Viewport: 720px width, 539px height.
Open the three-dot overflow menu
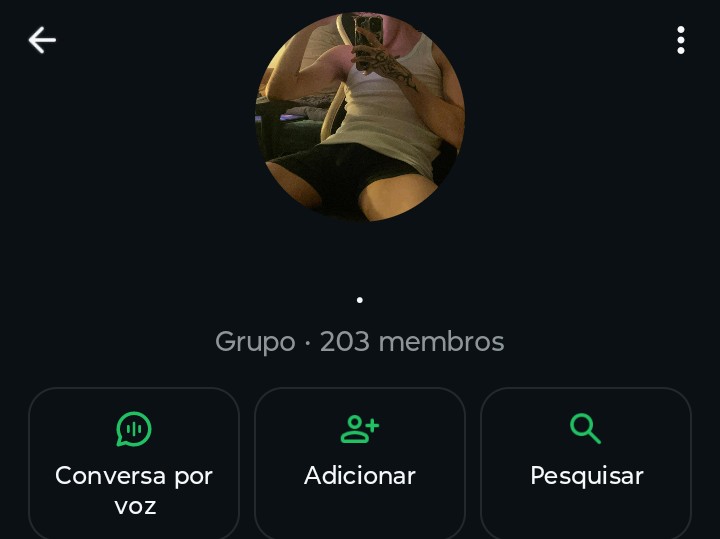tap(681, 40)
